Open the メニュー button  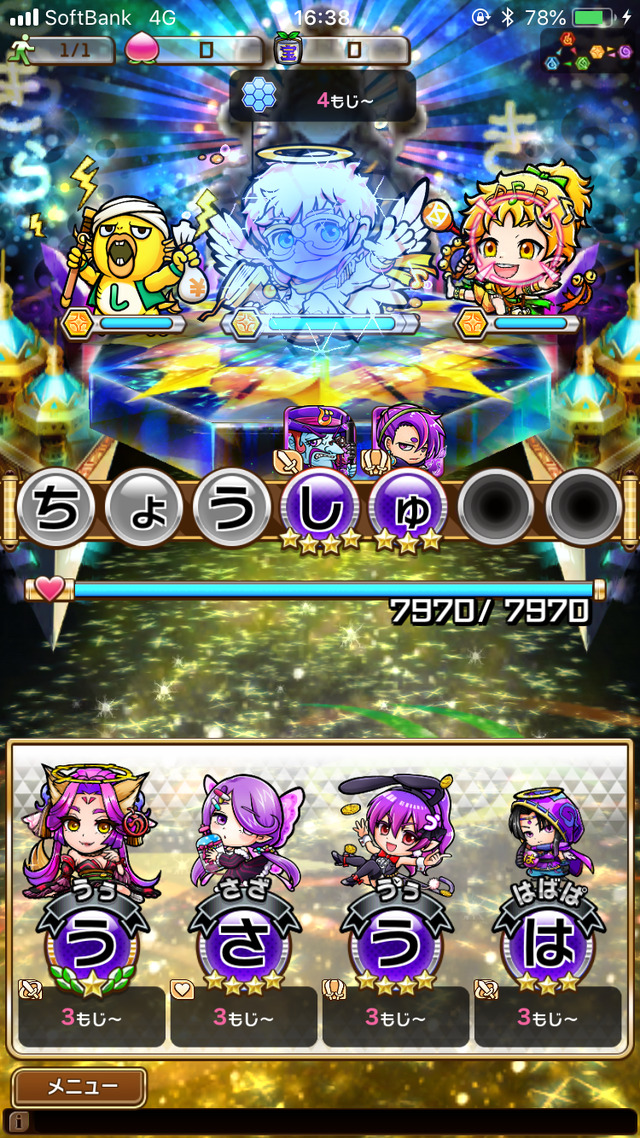tap(80, 1086)
